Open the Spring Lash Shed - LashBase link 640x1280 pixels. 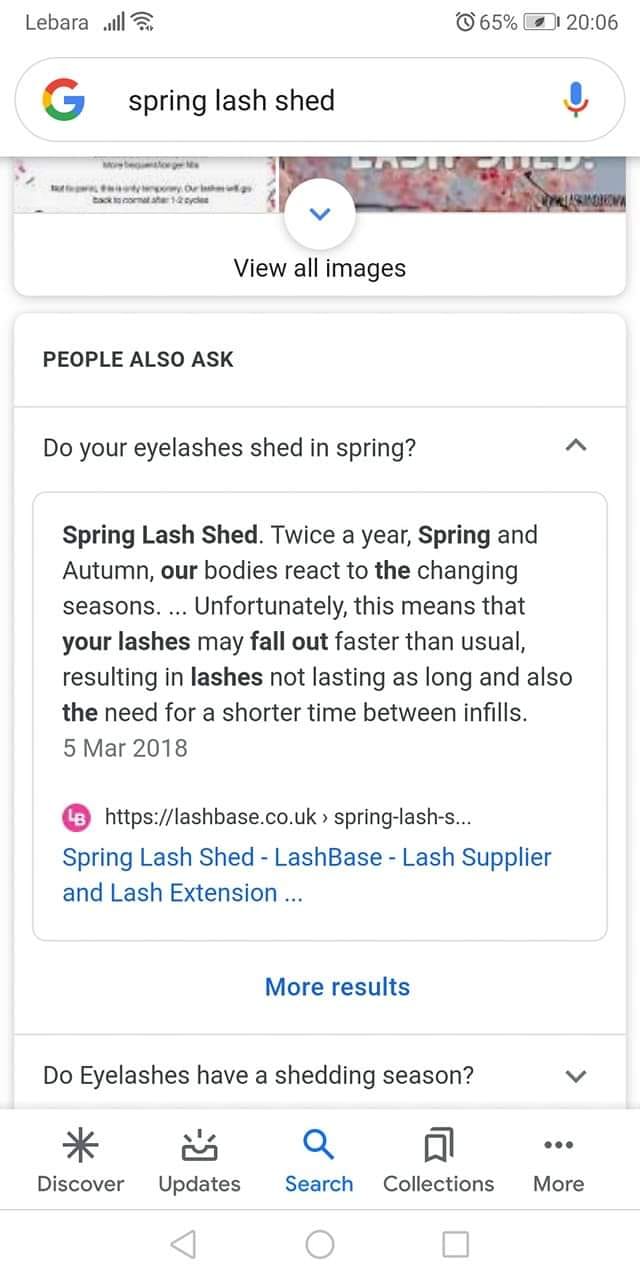pyautogui.click(x=306, y=874)
